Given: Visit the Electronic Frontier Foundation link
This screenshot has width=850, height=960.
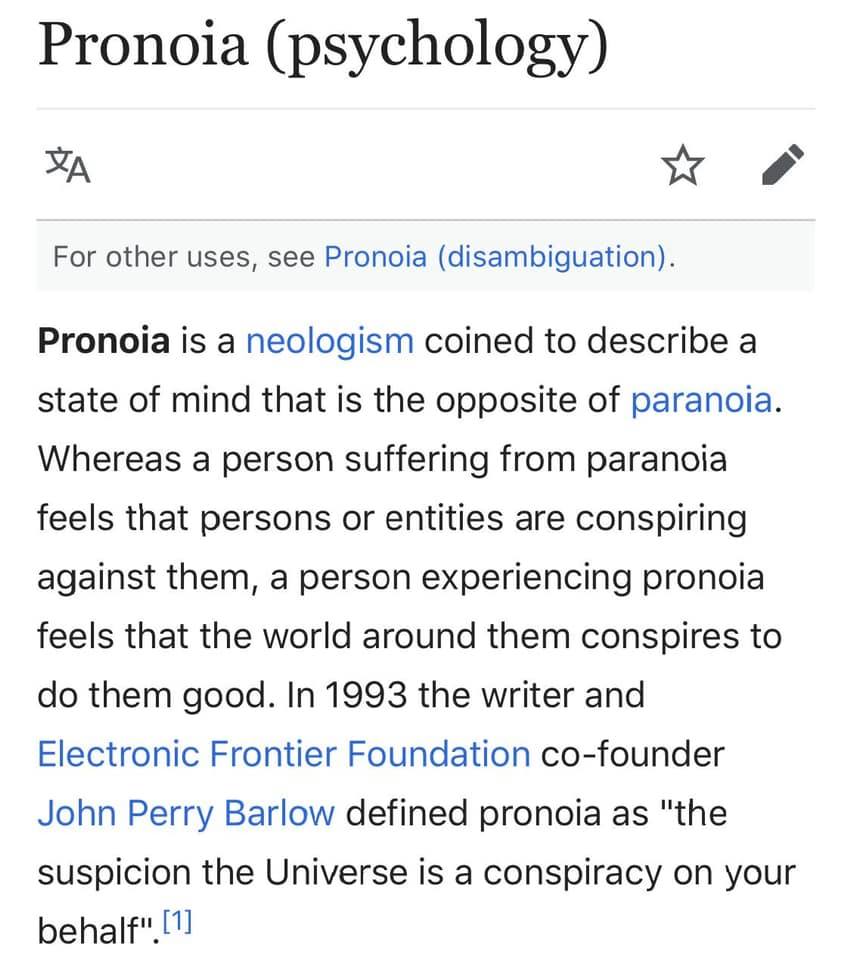Looking at the screenshot, I should pos(284,753).
